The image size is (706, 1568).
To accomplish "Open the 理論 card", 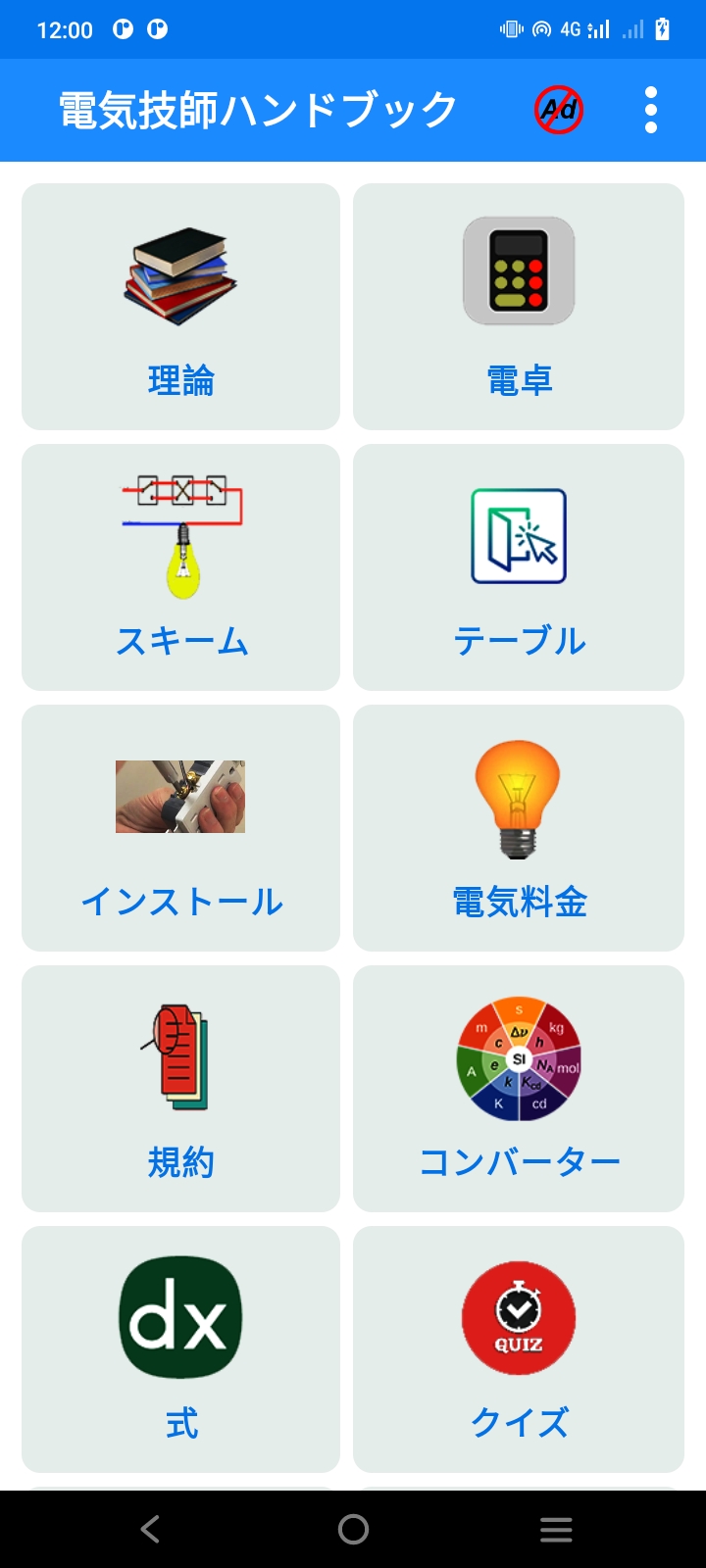I will tap(180, 307).
